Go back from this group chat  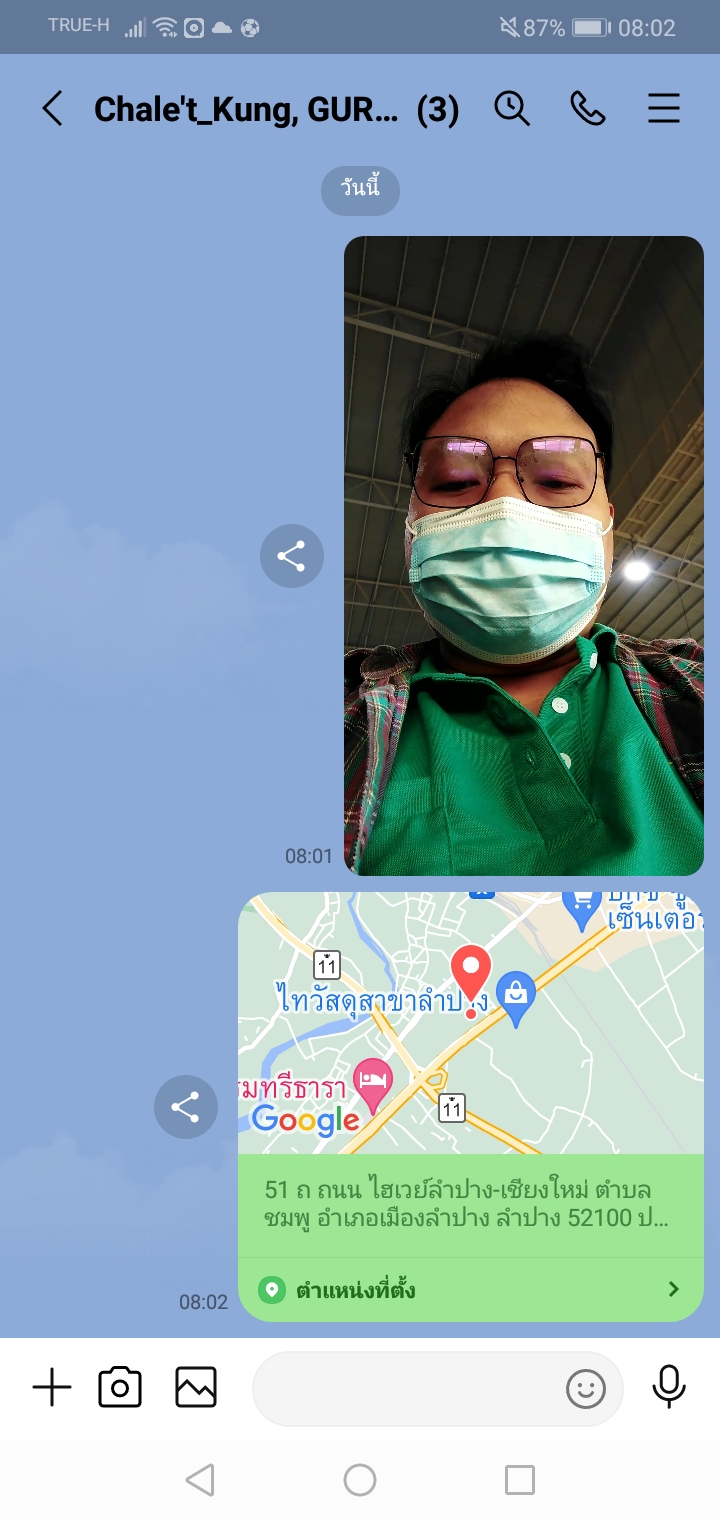pos(52,109)
